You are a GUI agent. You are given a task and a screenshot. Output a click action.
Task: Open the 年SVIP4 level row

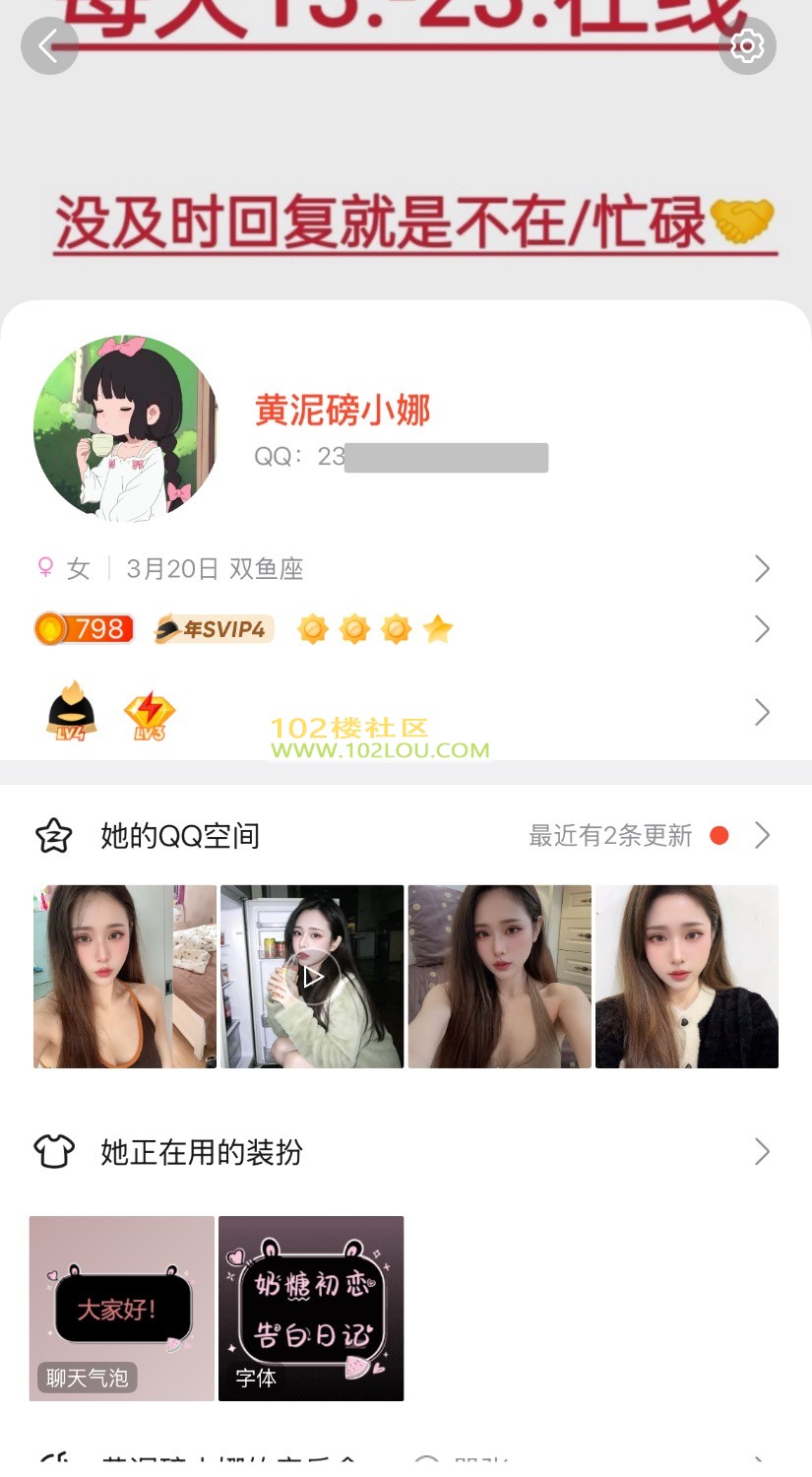click(x=404, y=629)
